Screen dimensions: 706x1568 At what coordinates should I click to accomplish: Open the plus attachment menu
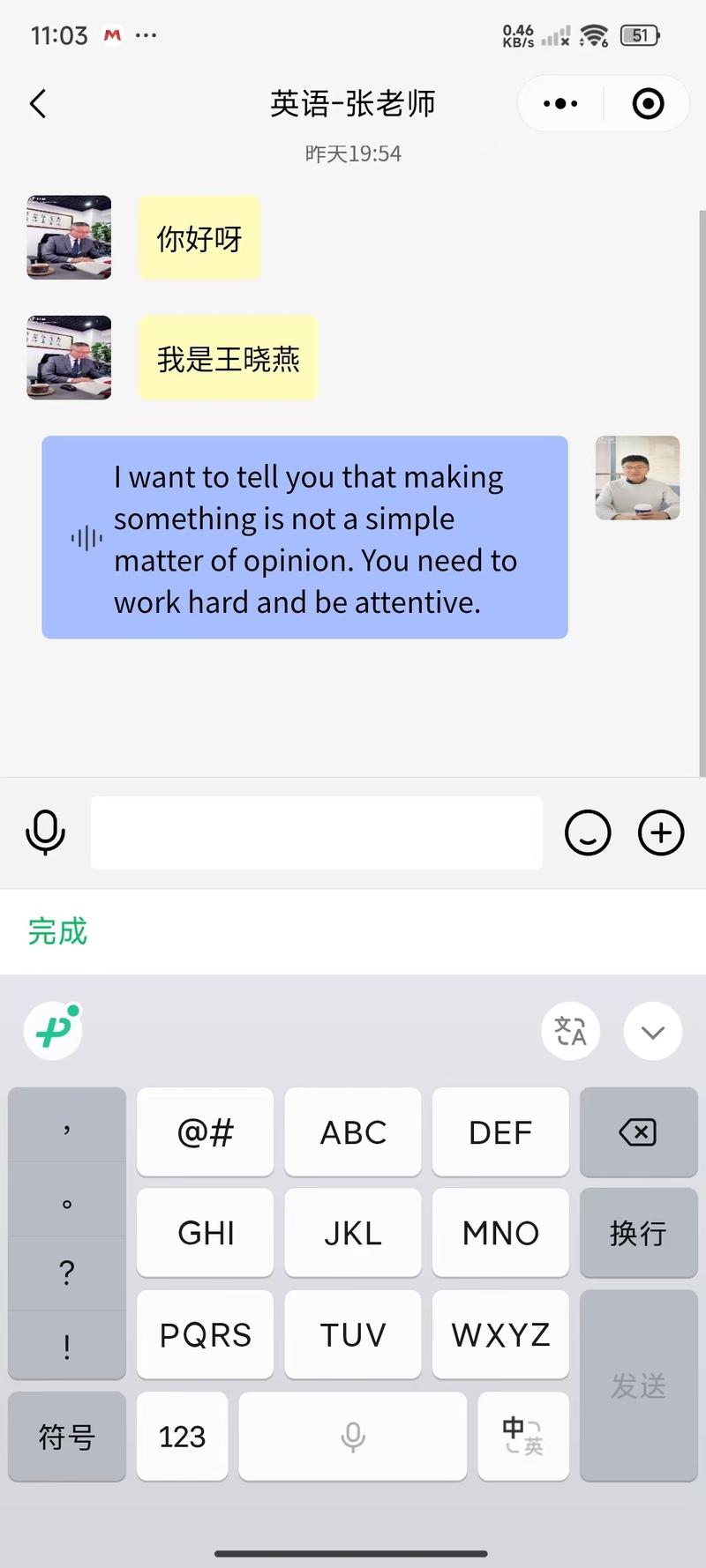[x=661, y=833]
